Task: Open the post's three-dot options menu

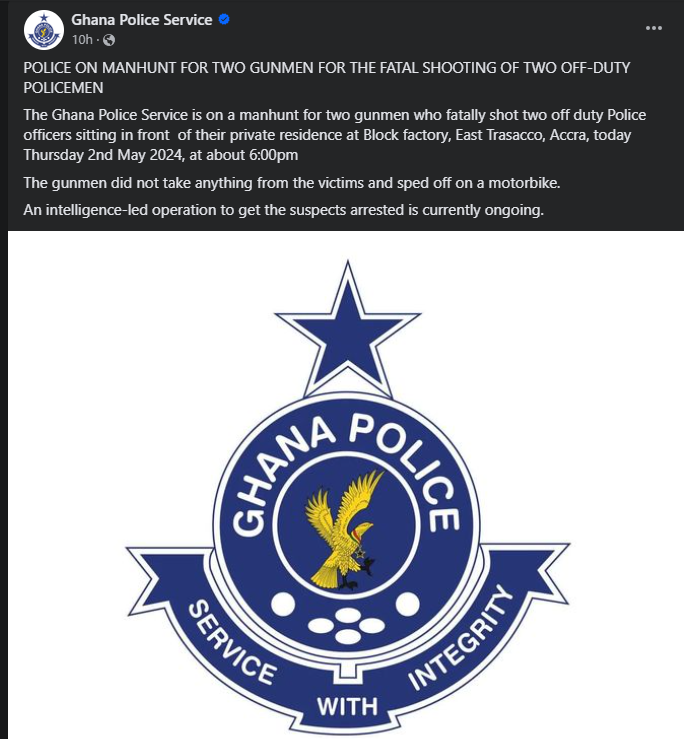Action: point(654,29)
